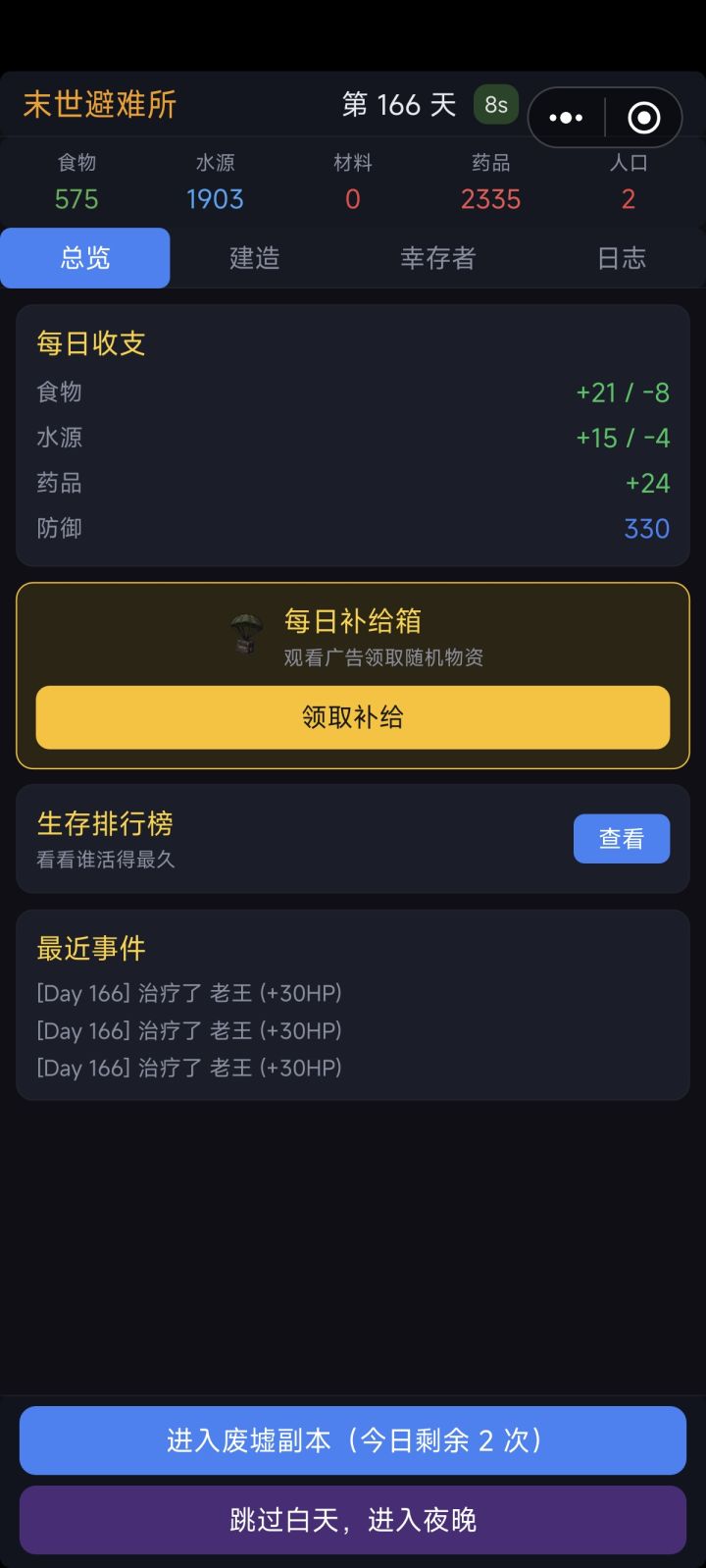Tap the 药品 counter showing 2335
706x1568 pixels.
(x=490, y=183)
